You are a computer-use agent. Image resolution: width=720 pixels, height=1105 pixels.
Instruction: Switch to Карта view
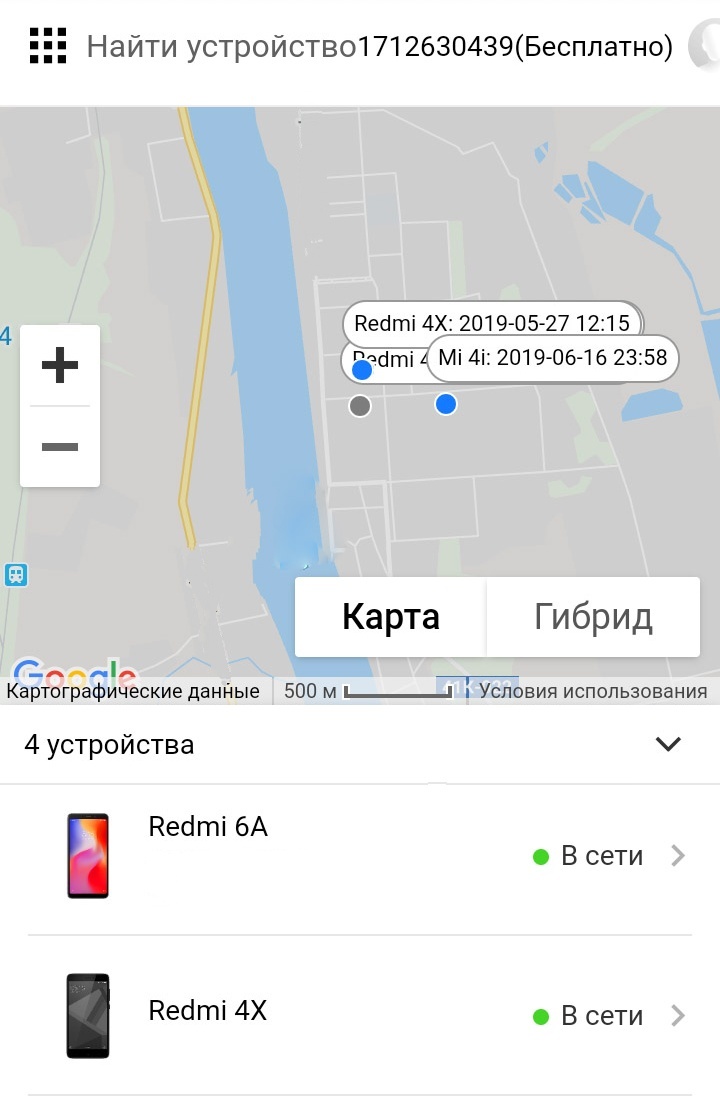(390, 617)
